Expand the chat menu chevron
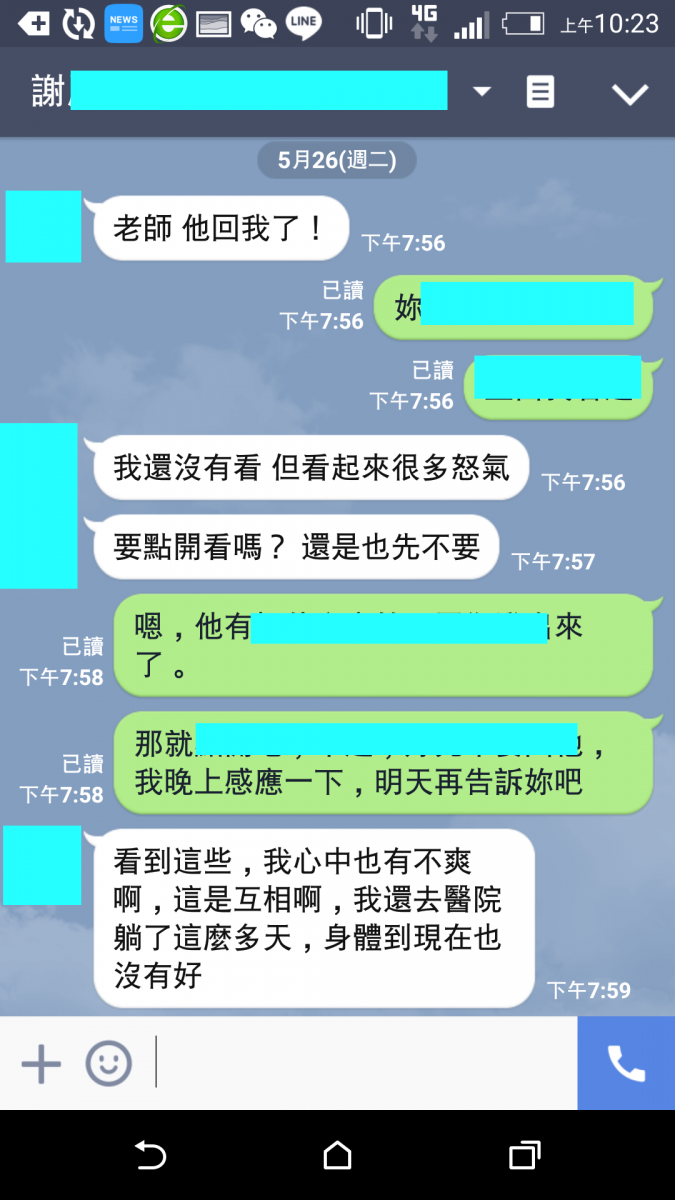 (x=630, y=94)
